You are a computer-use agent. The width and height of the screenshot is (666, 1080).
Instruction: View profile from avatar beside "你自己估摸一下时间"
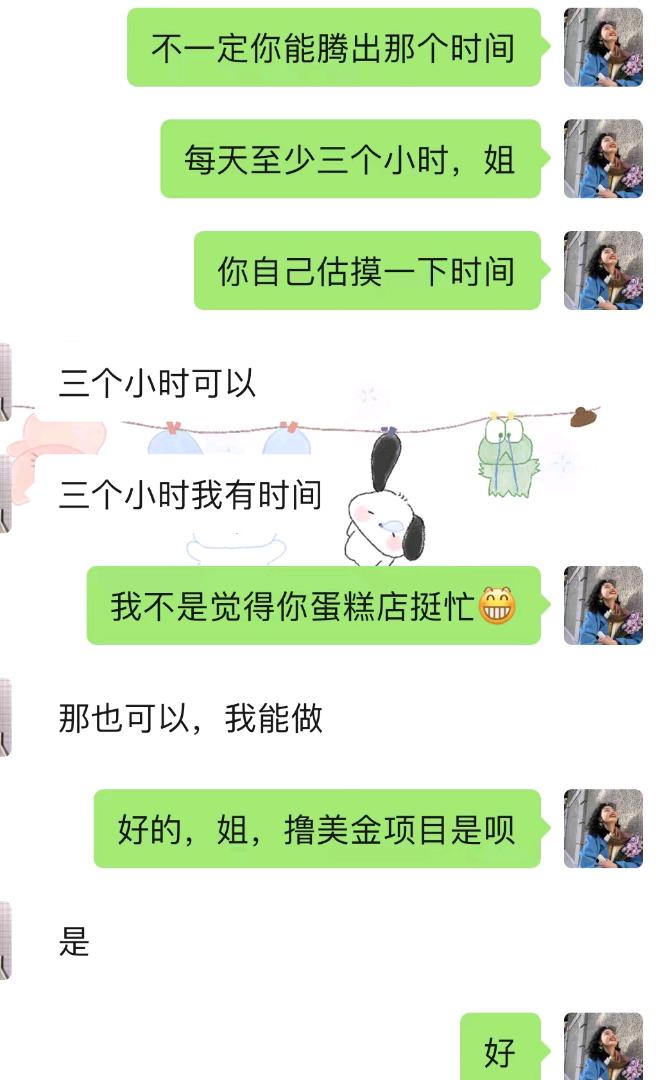pos(603,271)
